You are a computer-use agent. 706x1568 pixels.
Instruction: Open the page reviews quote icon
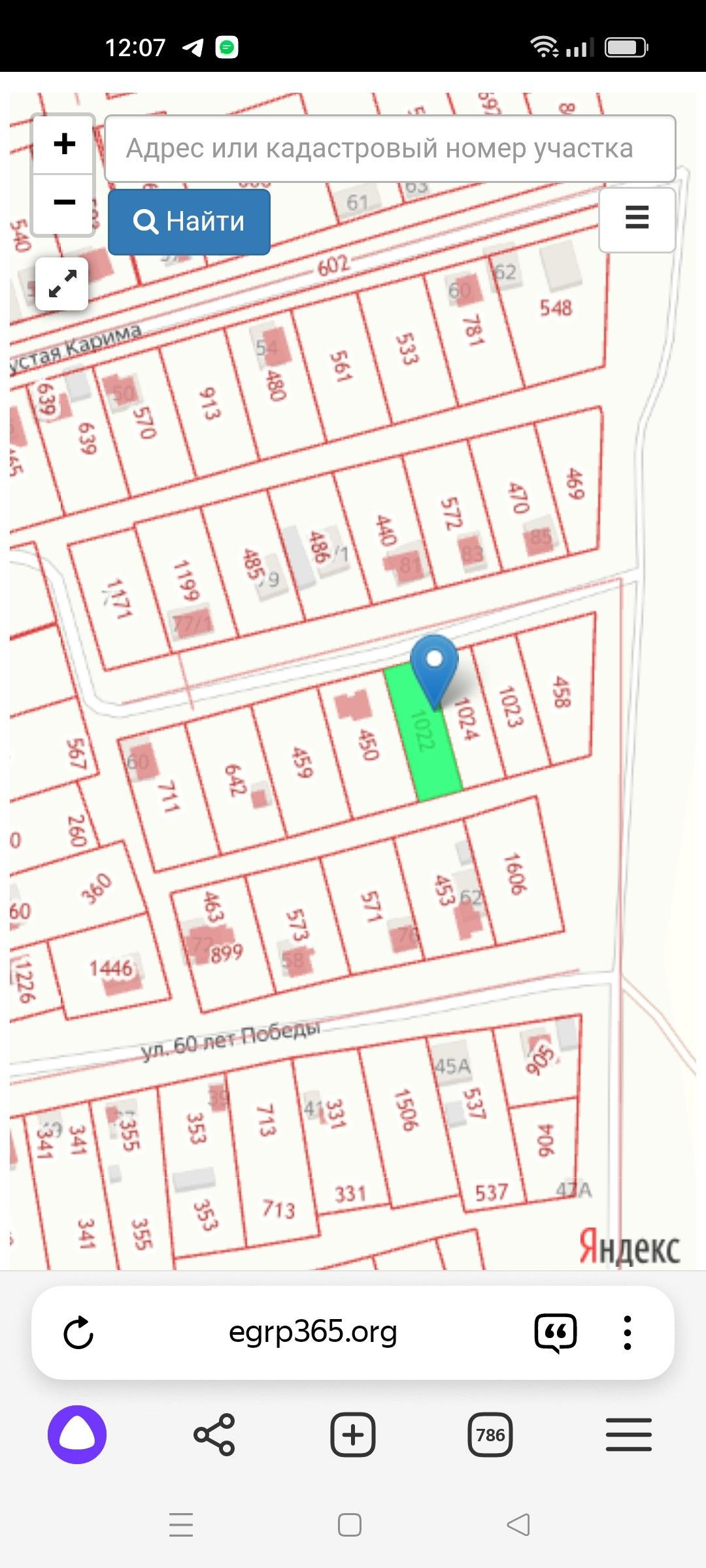tap(556, 1333)
